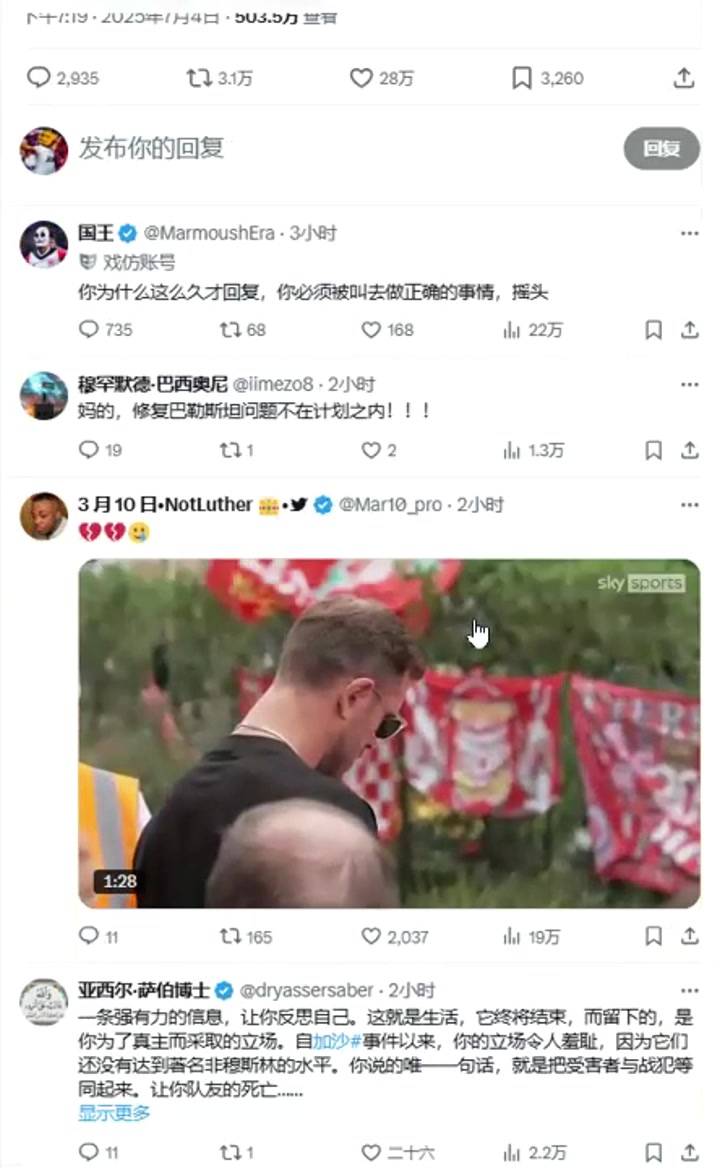Repost the main post with 3.1万 reposts

(199, 78)
